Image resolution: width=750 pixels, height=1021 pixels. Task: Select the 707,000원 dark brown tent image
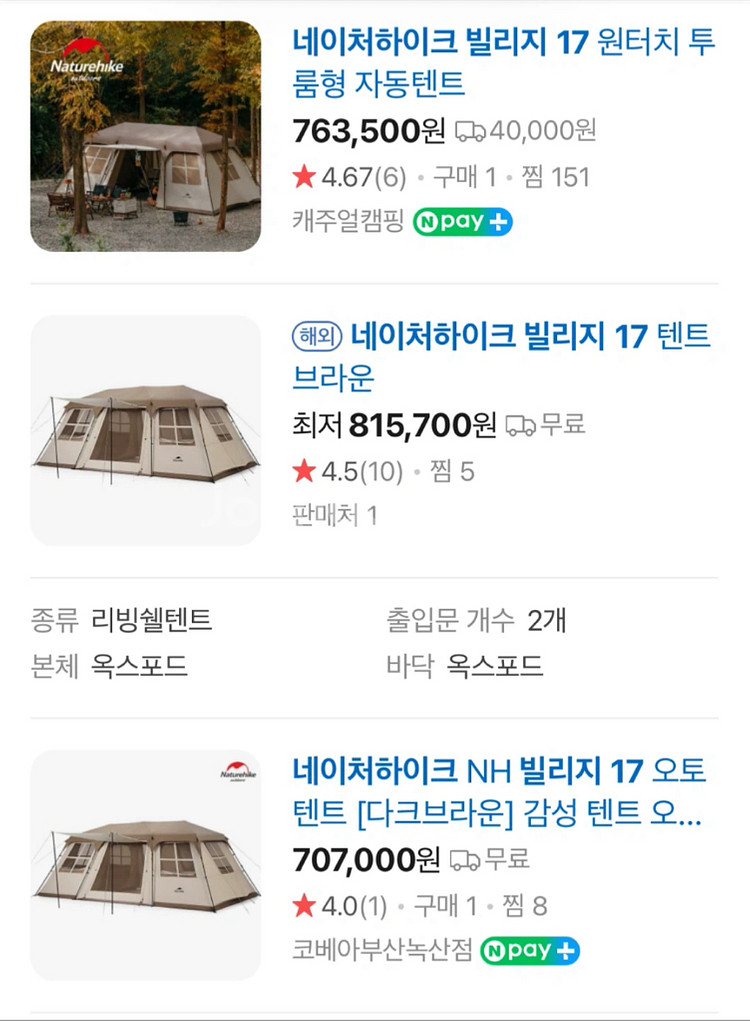pyautogui.click(x=146, y=865)
